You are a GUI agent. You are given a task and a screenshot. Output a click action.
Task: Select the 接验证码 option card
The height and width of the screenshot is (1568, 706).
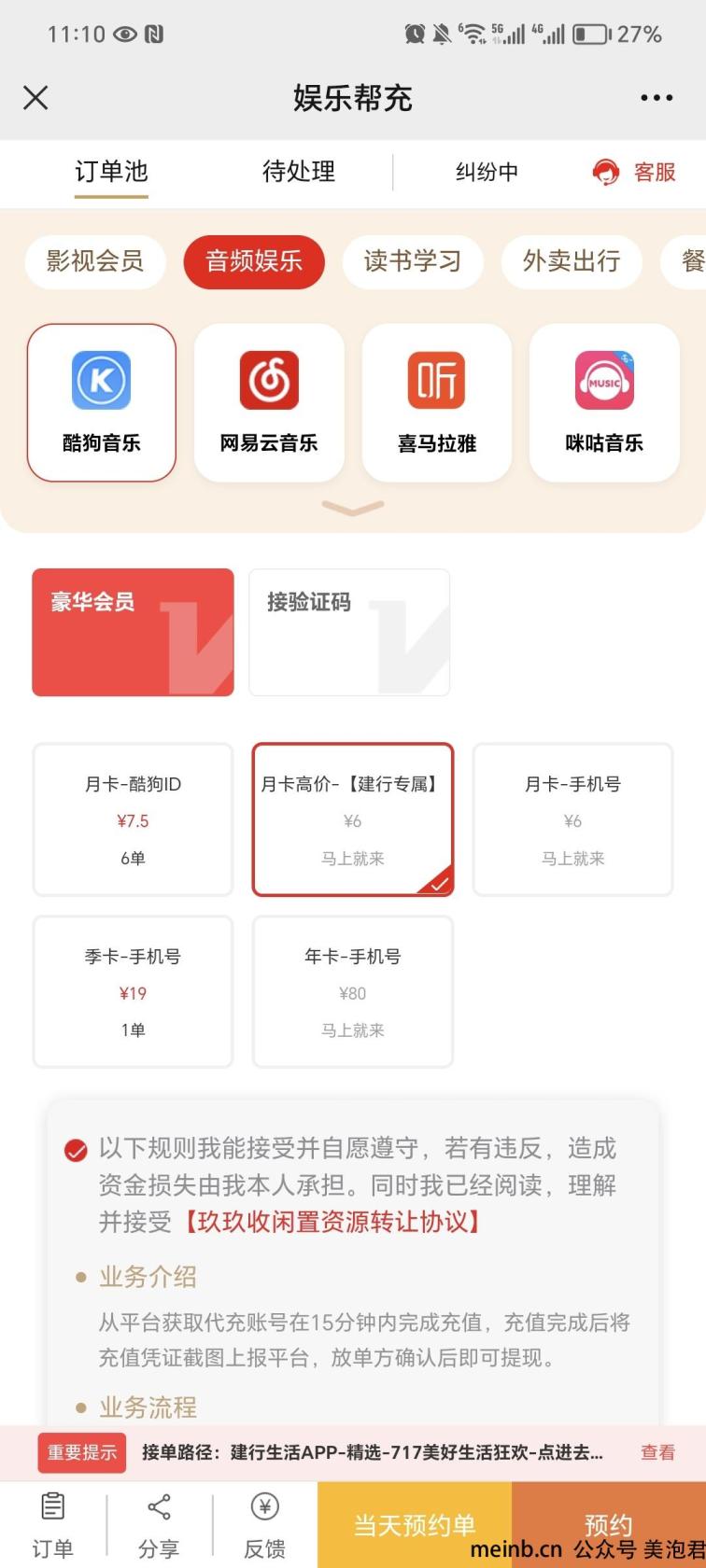point(349,632)
